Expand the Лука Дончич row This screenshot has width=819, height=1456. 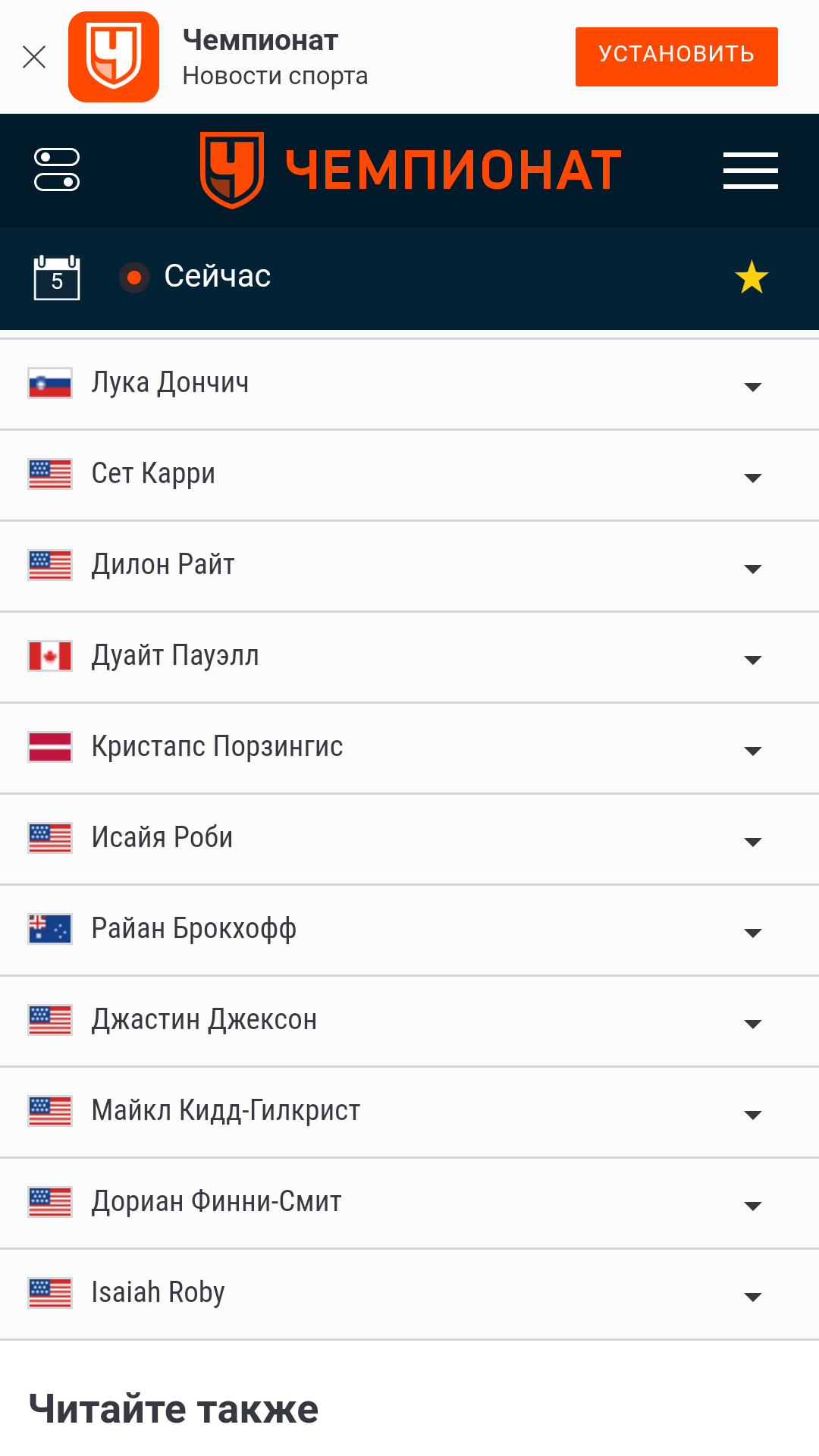coord(409,384)
